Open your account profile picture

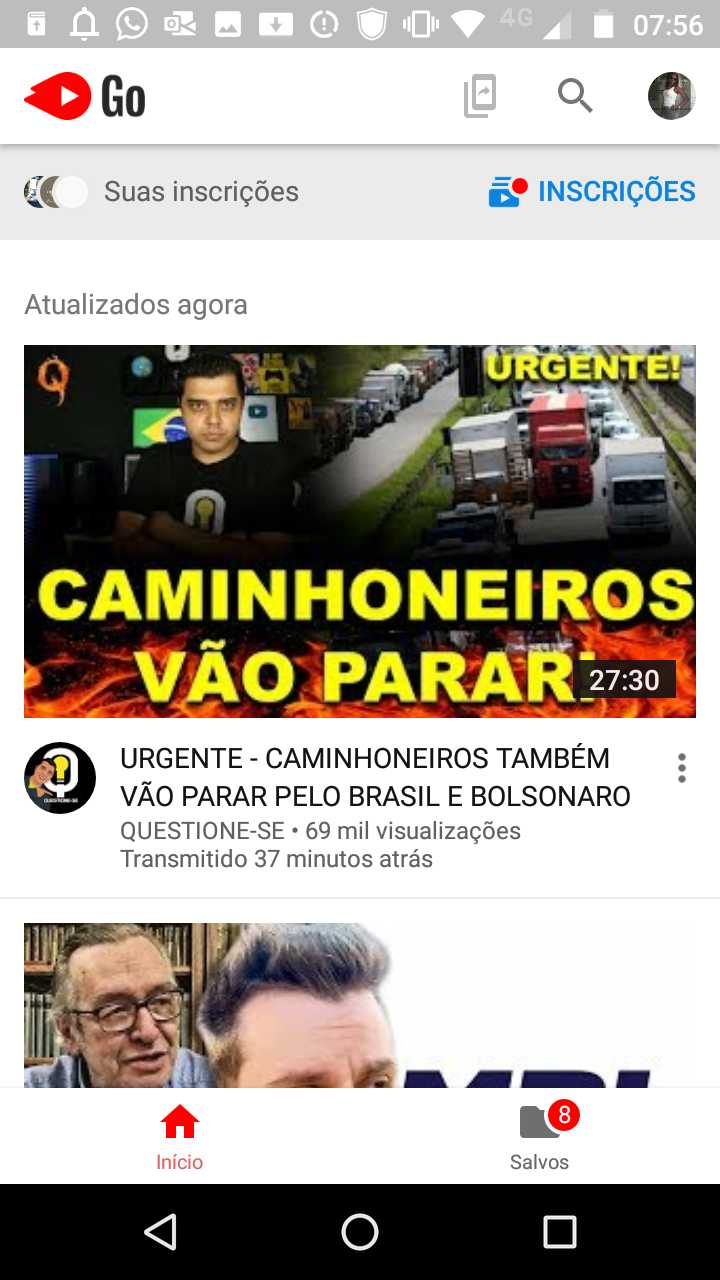pyautogui.click(x=672, y=95)
